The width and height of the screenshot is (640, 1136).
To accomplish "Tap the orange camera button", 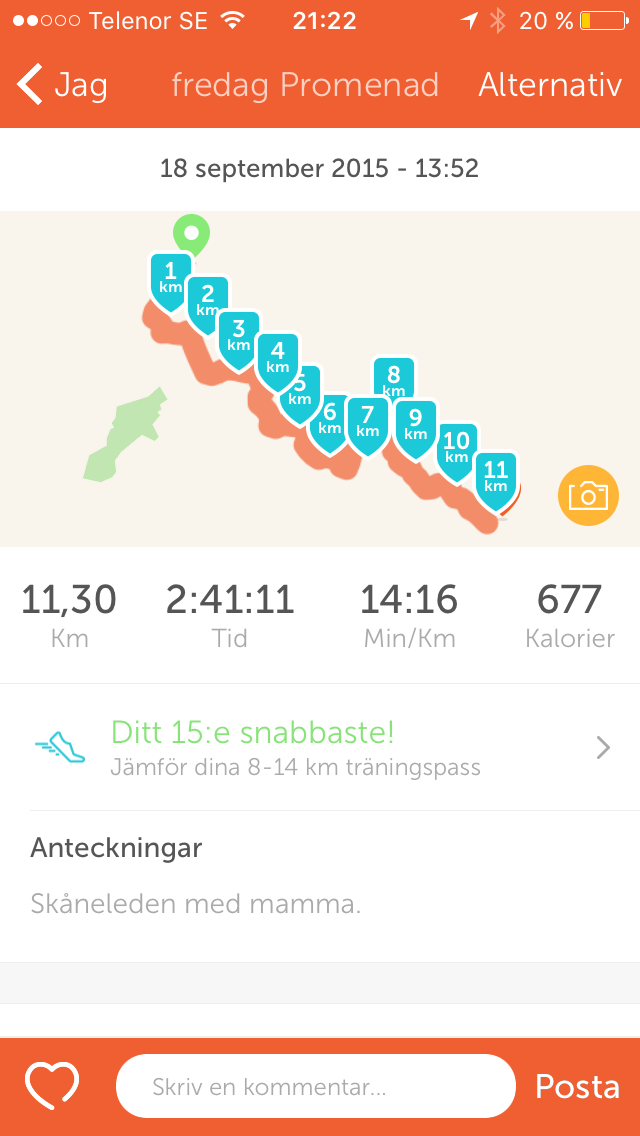I will point(588,495).
